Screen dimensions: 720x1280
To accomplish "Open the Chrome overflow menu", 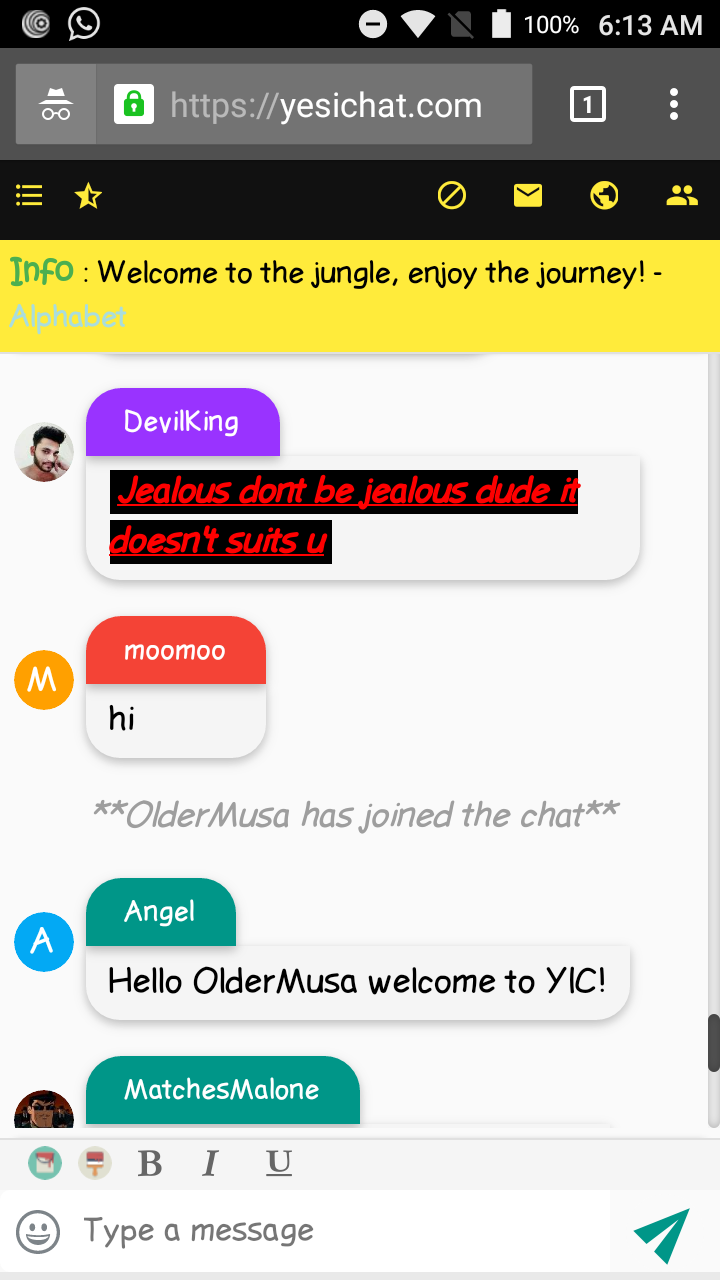I will click(x=673, y=105).
